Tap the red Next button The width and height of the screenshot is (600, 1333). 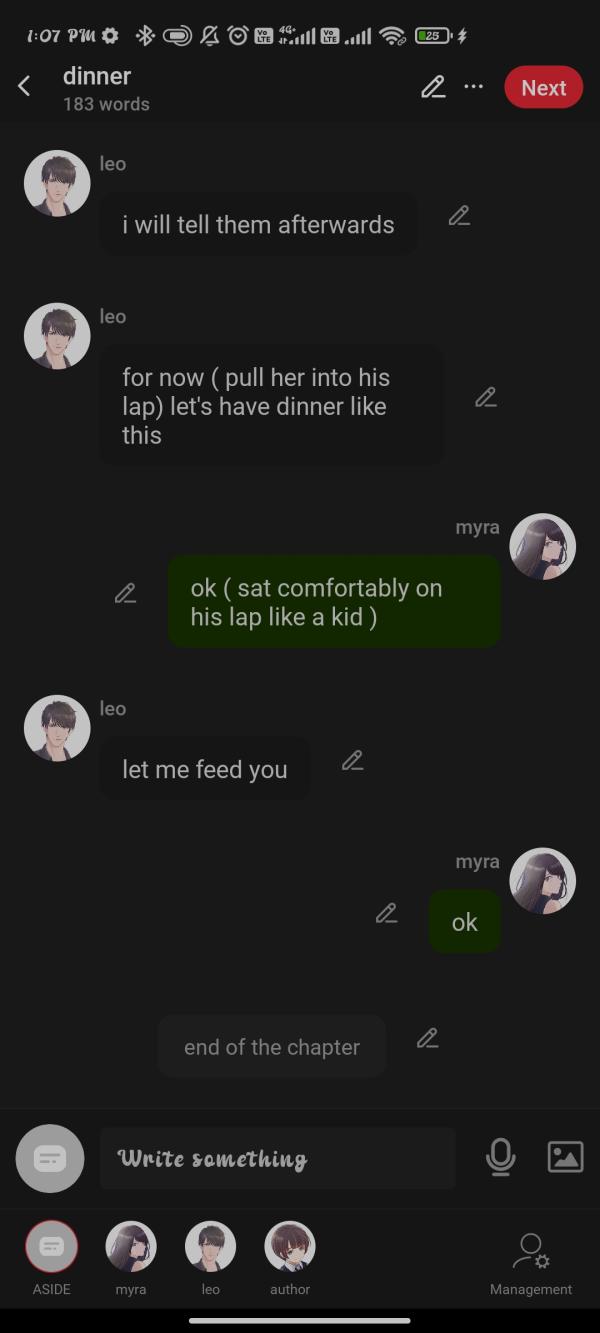(543, 88)
